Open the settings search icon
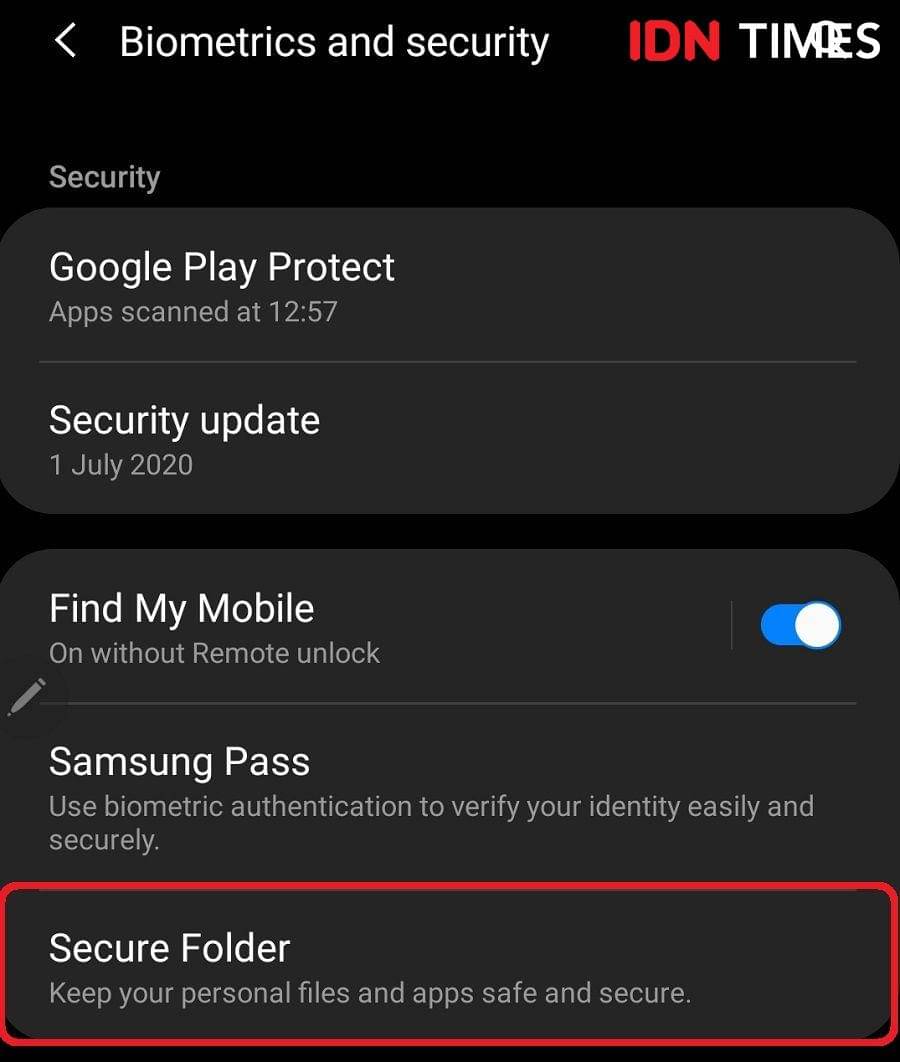 click(829, 42)
